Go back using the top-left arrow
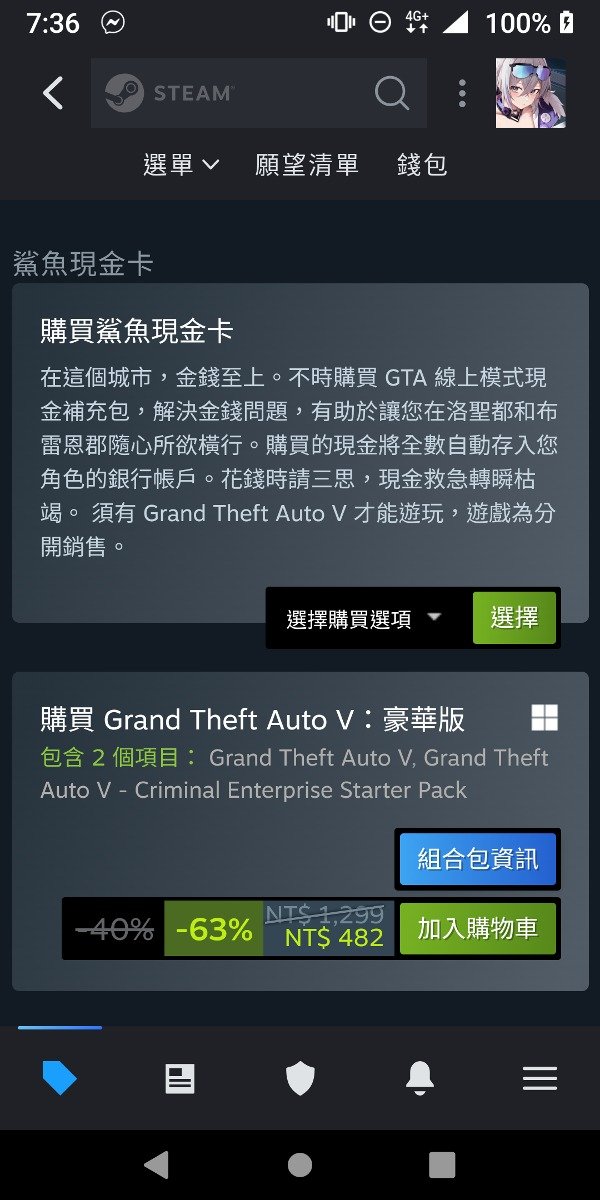The width and height of the screenshot is (600, 1200). [x=53, y=93]
